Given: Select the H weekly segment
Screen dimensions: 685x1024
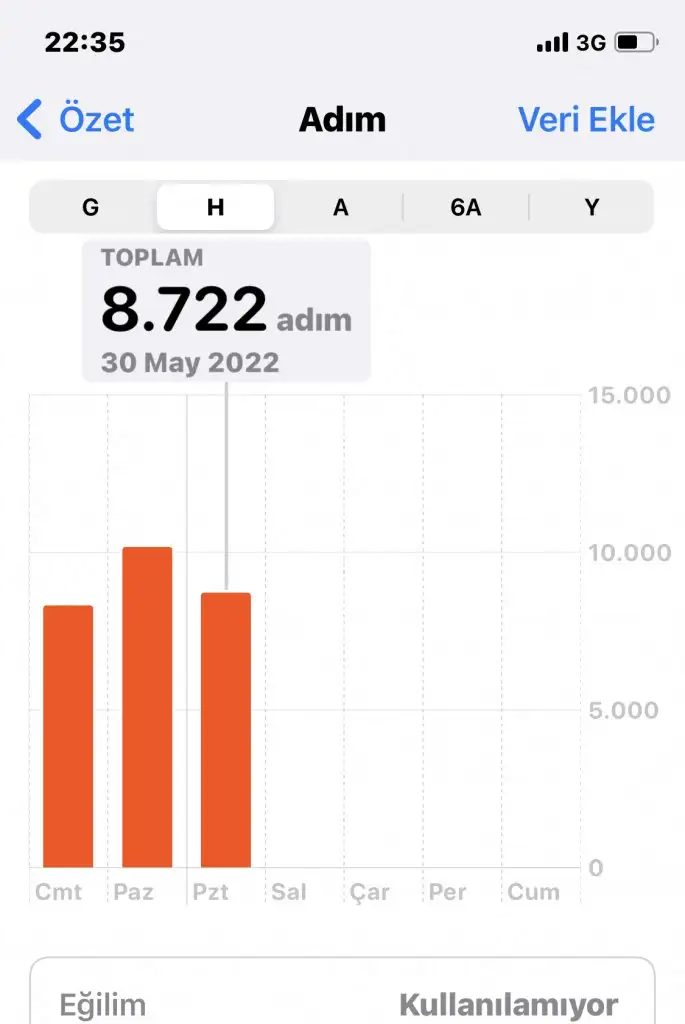Looking at the screenshot, I should [215, 208].
